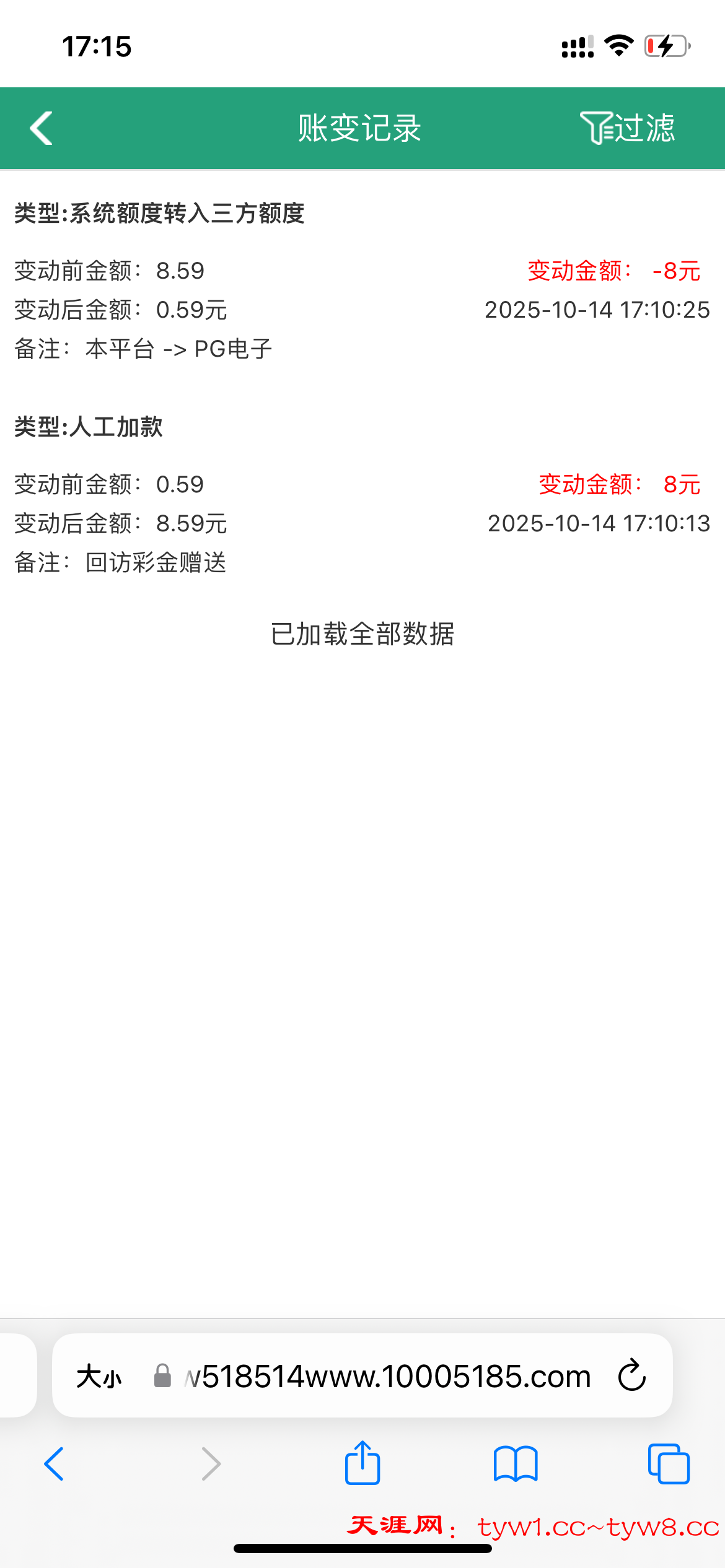Tap the 大小 page settings button
The height and width of the screenshot is (1568, 725).
99,1377
